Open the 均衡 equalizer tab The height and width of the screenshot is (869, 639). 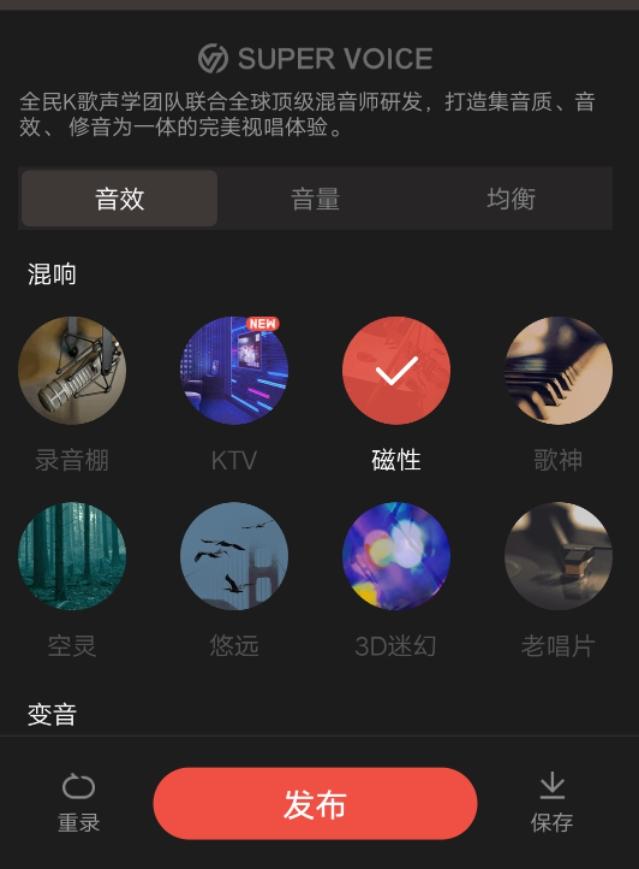pyautogui.click(x=511, y=198)
